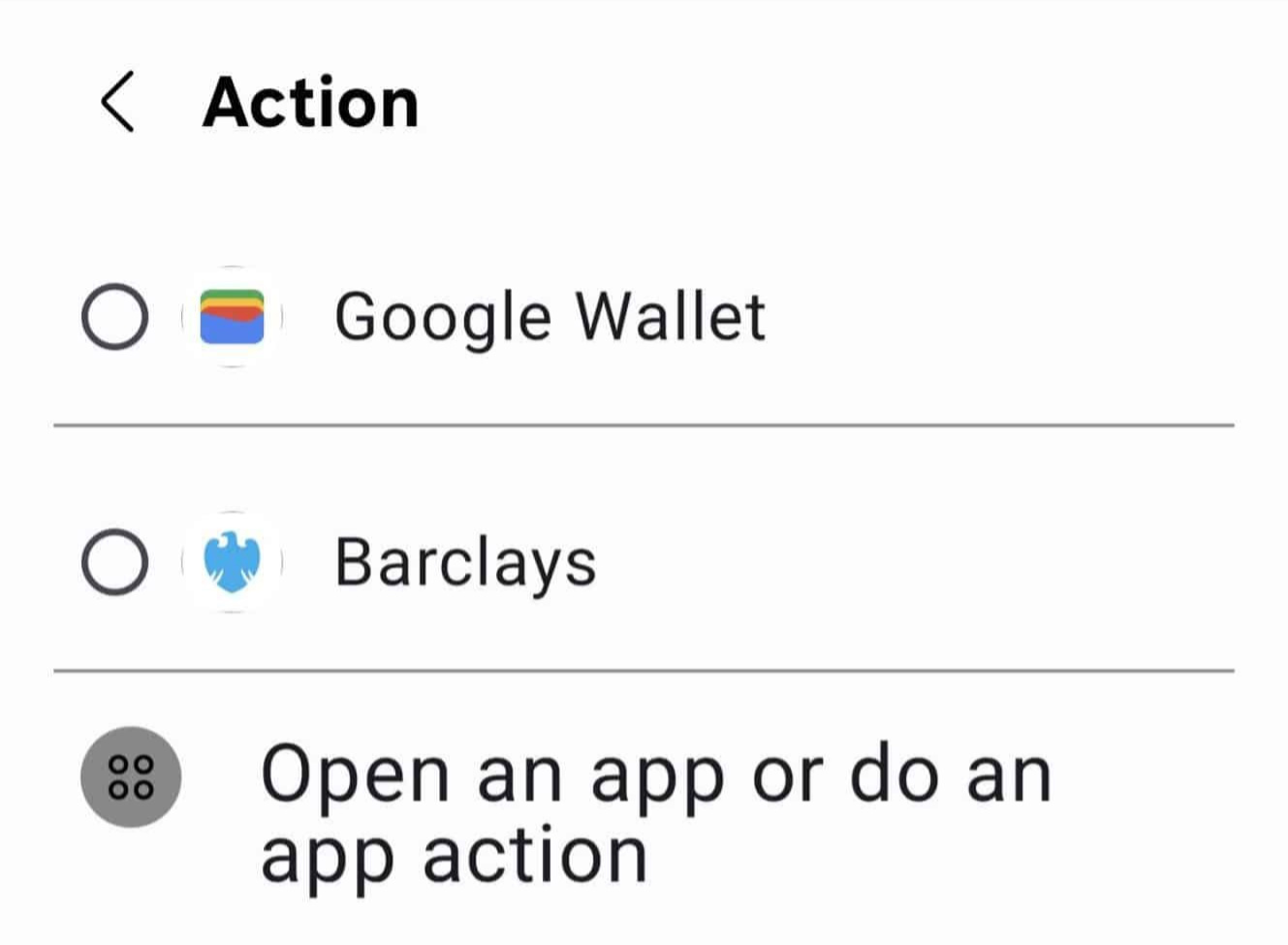The image size is (1288, 945).
Task: Select the Google Wallet radio button
Action: coord(115,316)
